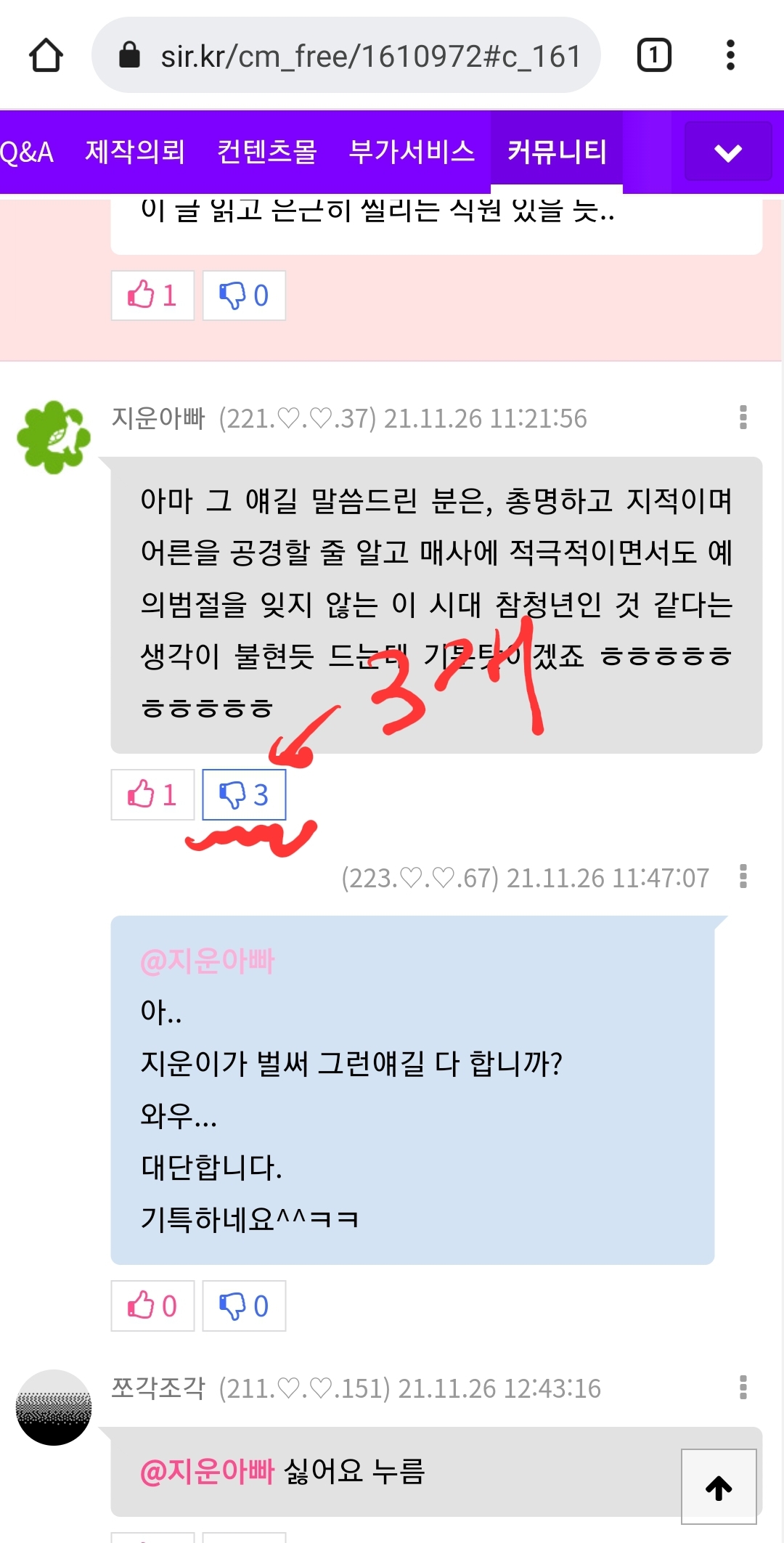The width and height of the screenshot is (784, 1543).
Task: Like 지운아빠's 11:21:56 comment
Action: [152, 794]
